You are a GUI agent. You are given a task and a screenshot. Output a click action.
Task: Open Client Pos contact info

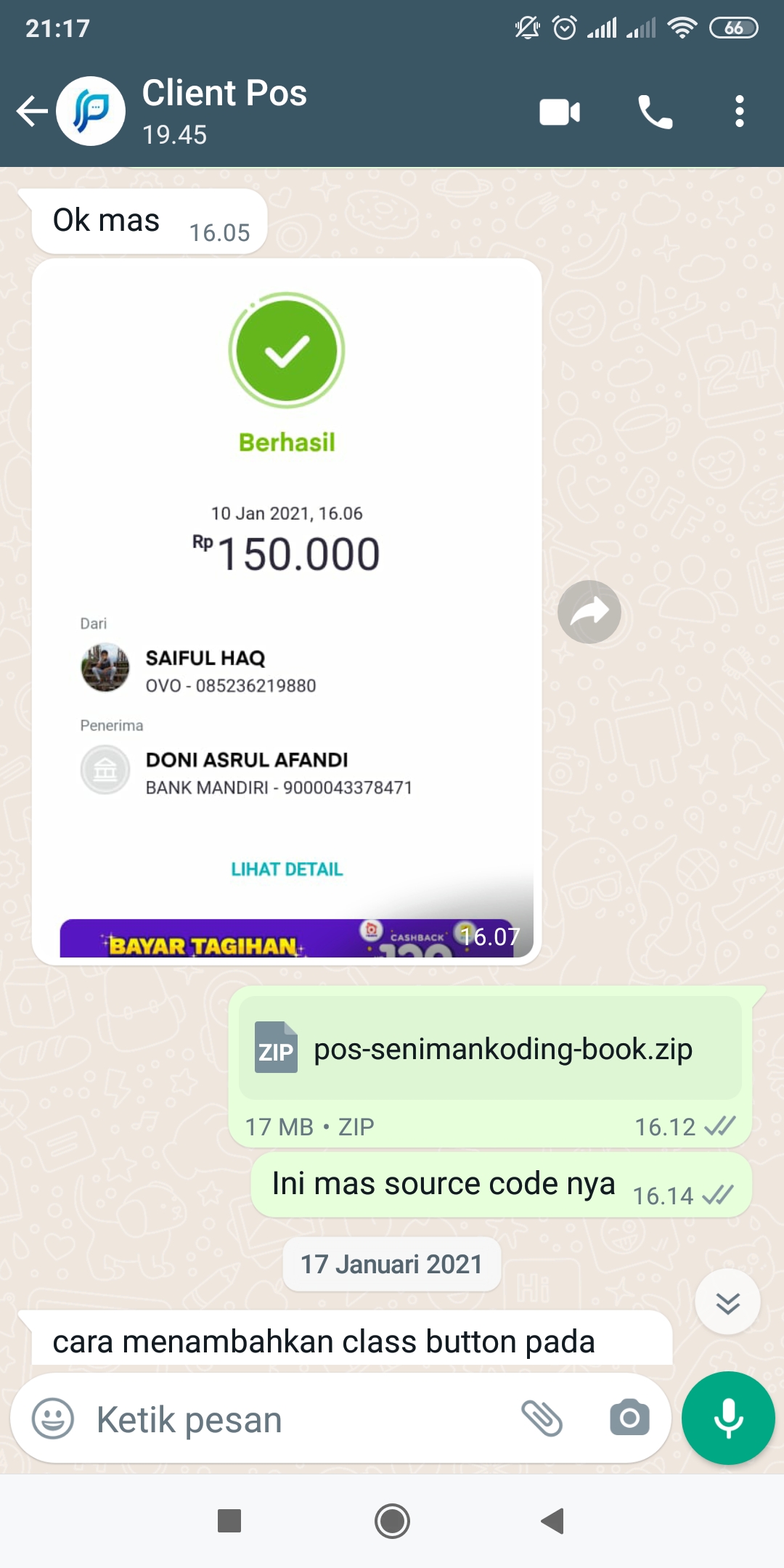(225, 112)
